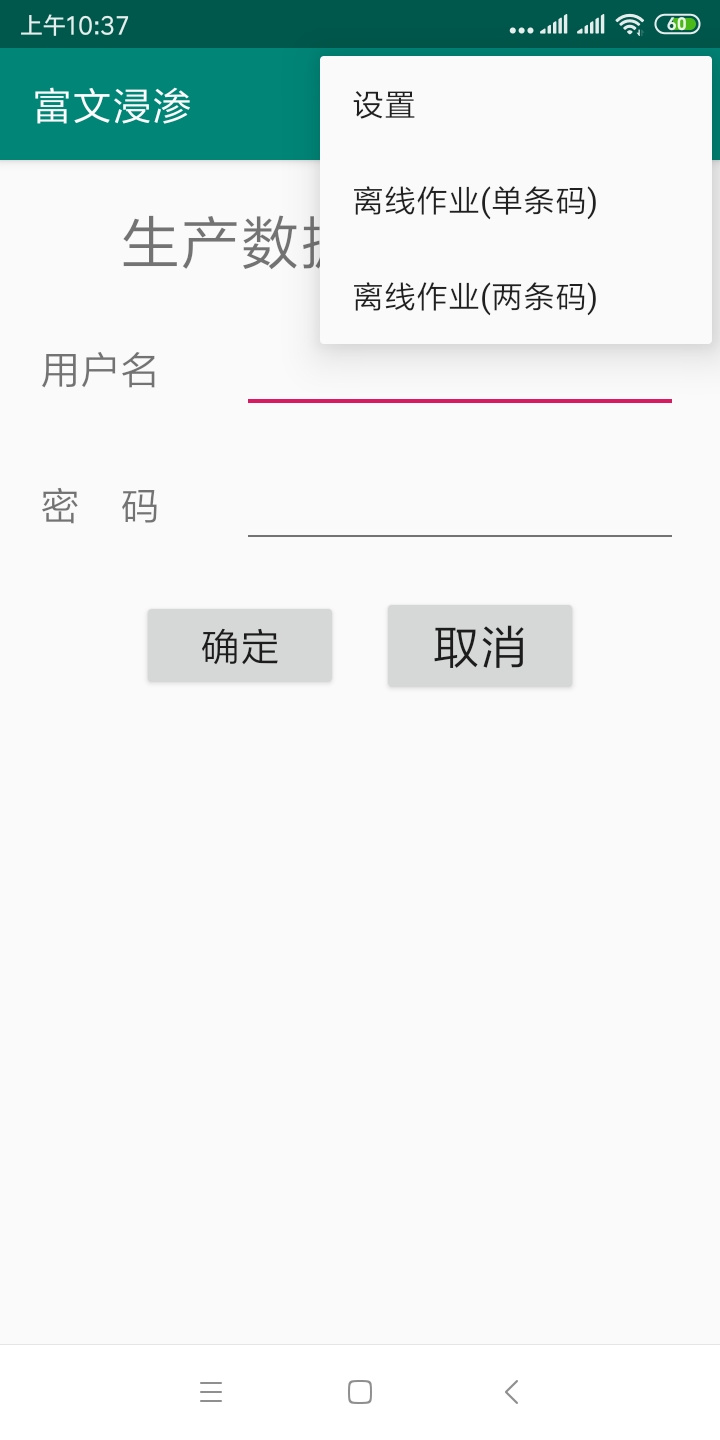Open 设置 from the overflow menu
Screen dimensions: 720x1440
(x=516, y=105)
